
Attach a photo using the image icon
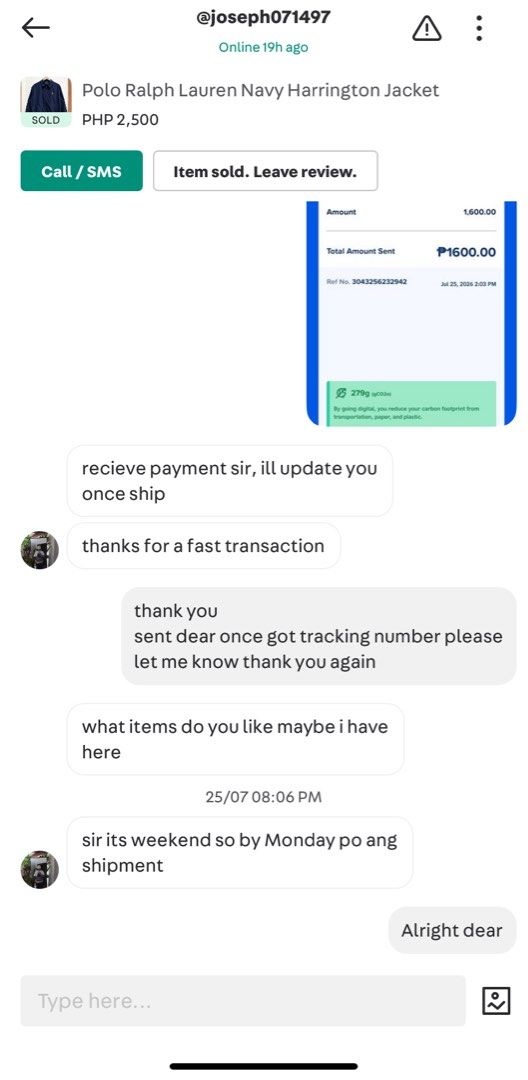[496, 1001]
